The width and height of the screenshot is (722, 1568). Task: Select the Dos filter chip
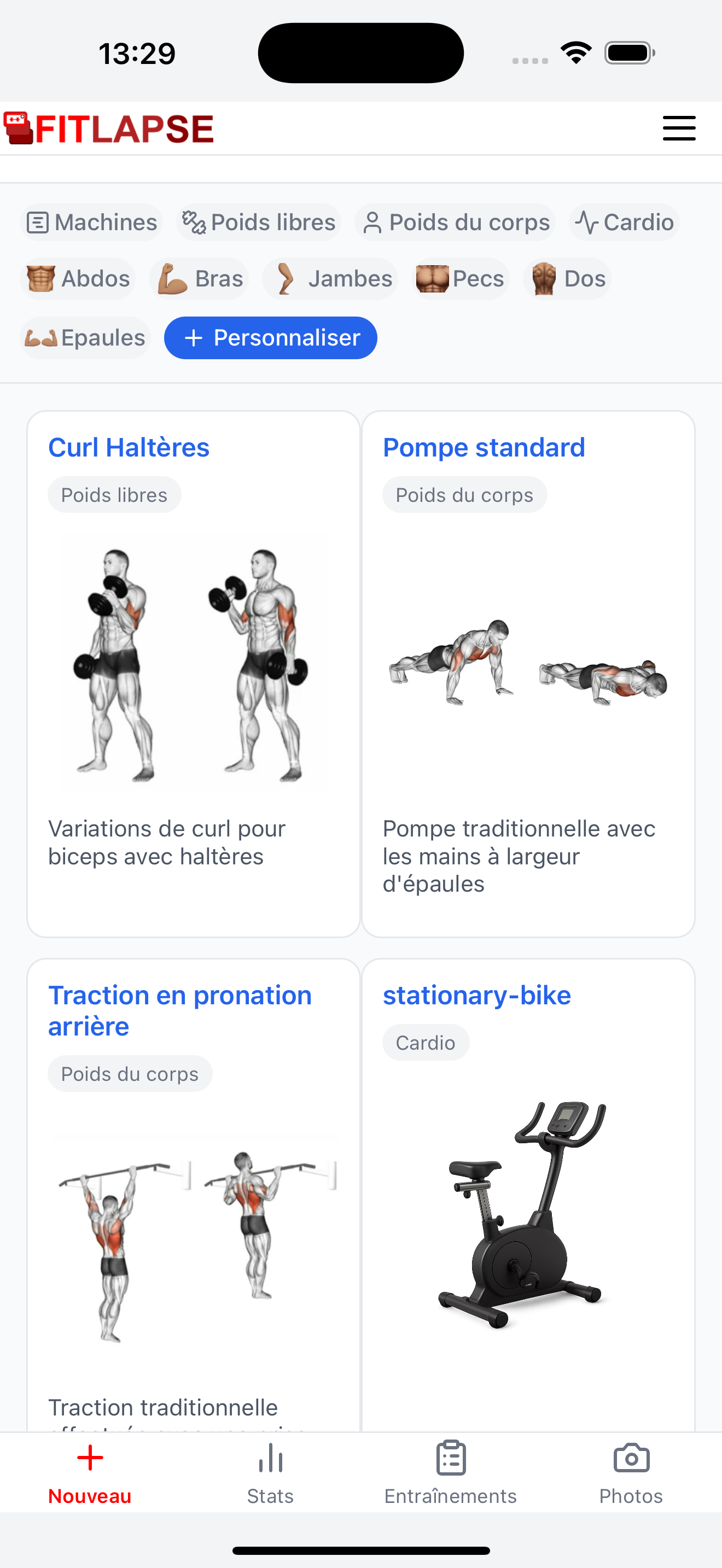coord(567,279)
